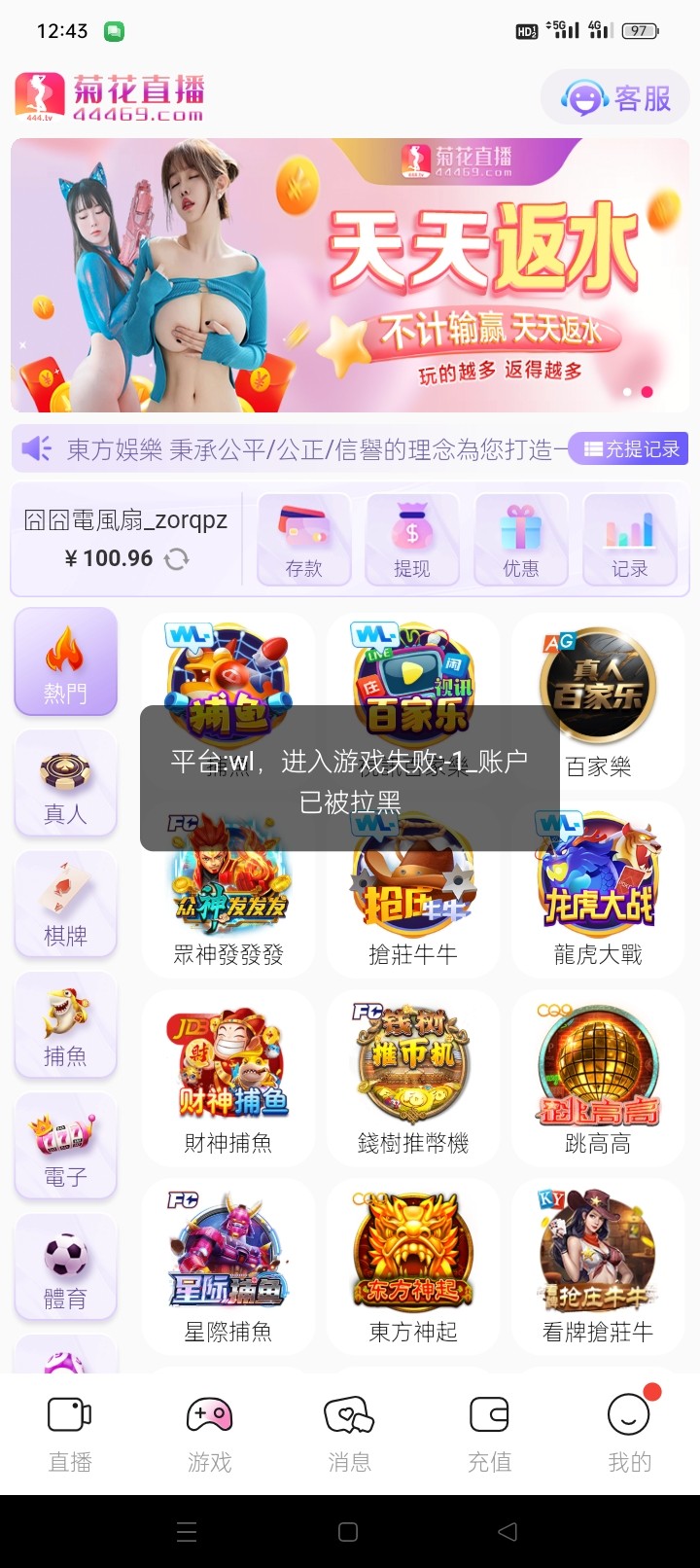Screen dimensions: 700x1568
Task: Select the 體育 category
Action: tap(65, 1269)
